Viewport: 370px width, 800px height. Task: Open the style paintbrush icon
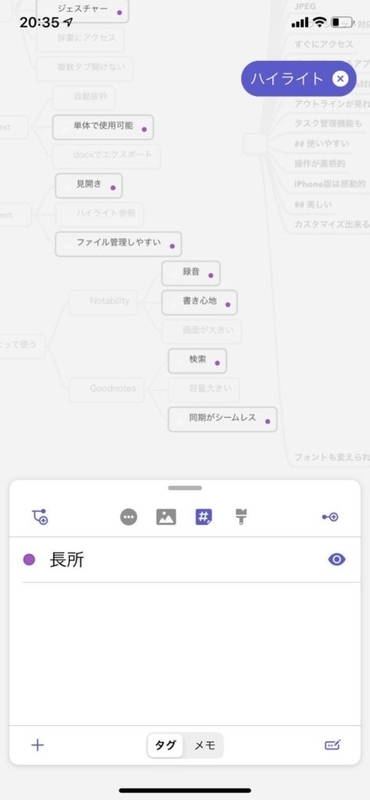[x=241, y=517]
